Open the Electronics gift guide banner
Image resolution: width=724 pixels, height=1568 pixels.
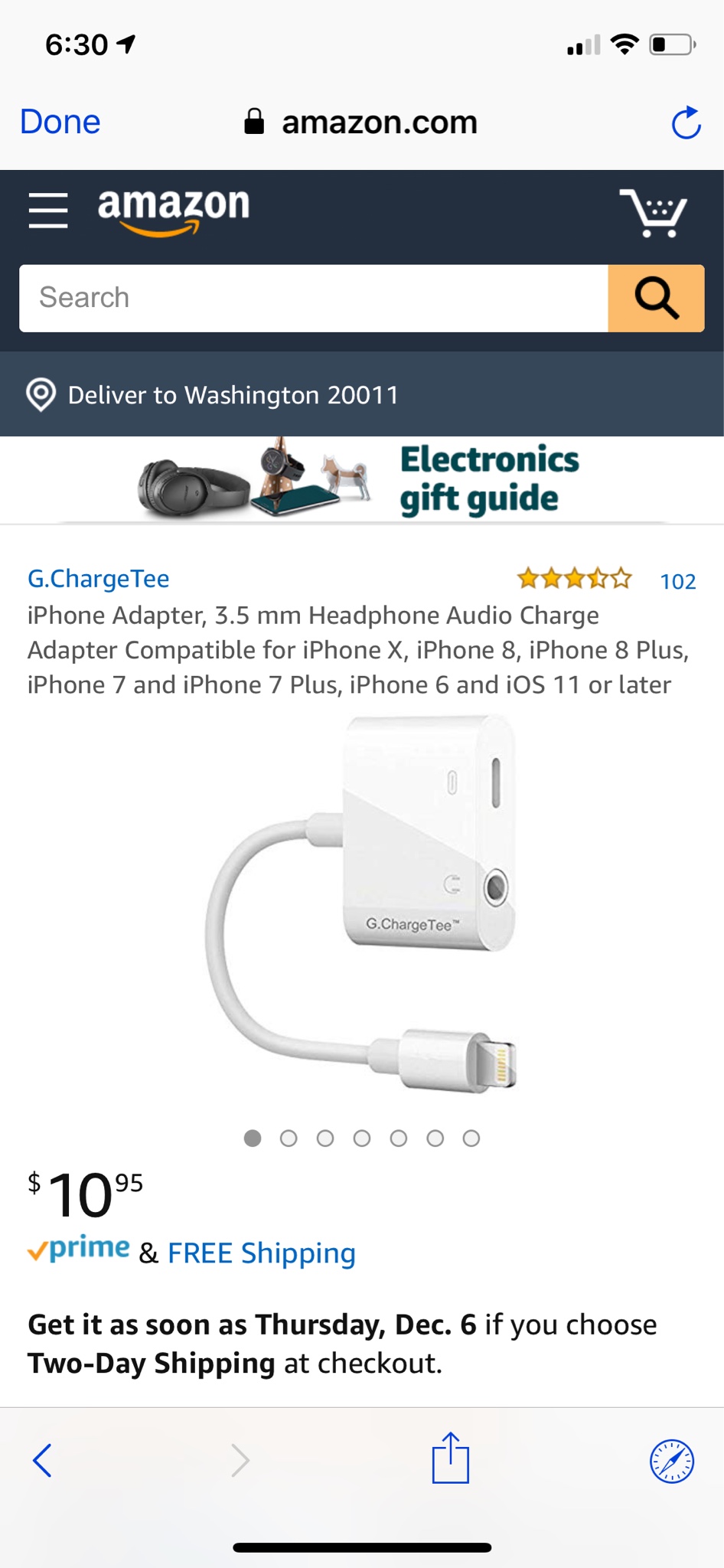click(x=362, y=480)
